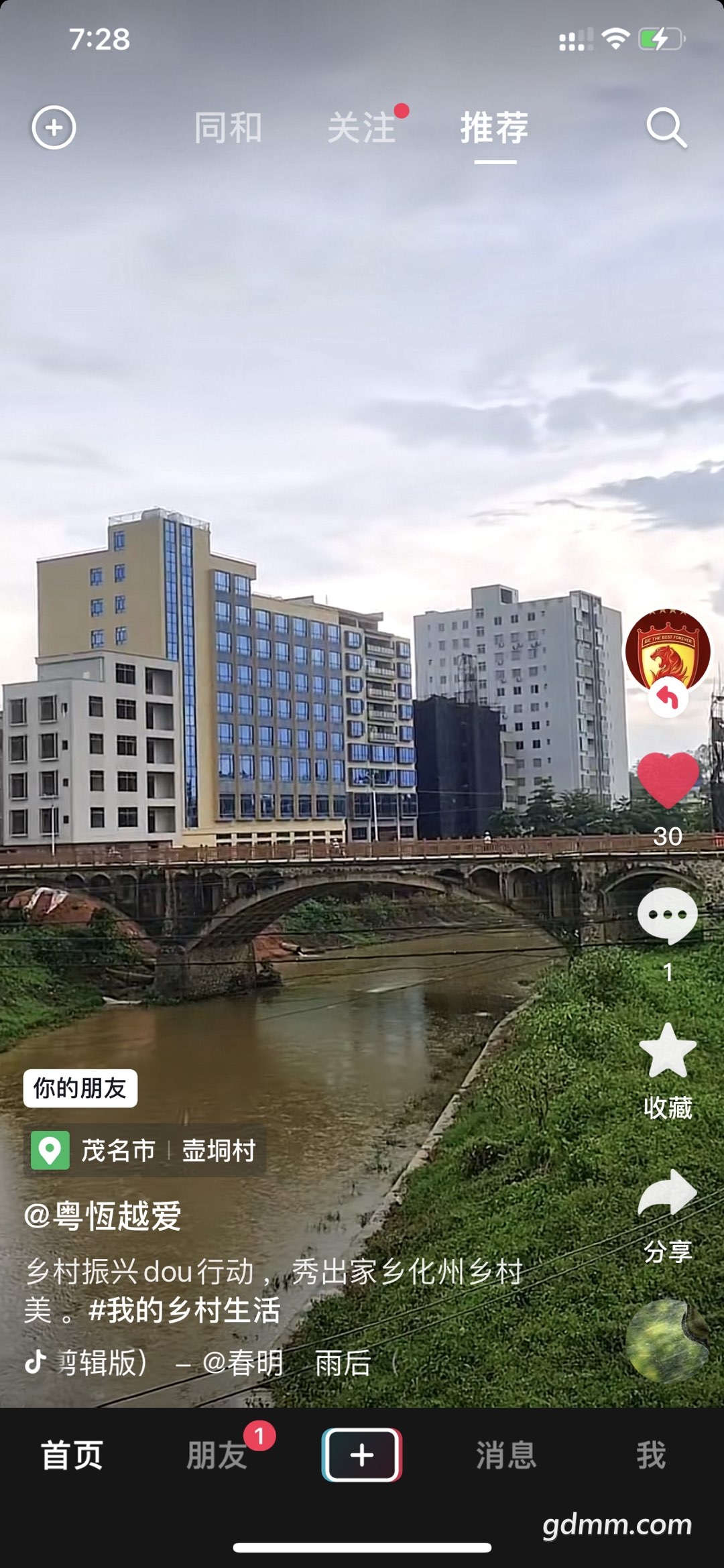Go to 首页 home tab
This screenshot has height=1568, width=724.
(72, 1455)
